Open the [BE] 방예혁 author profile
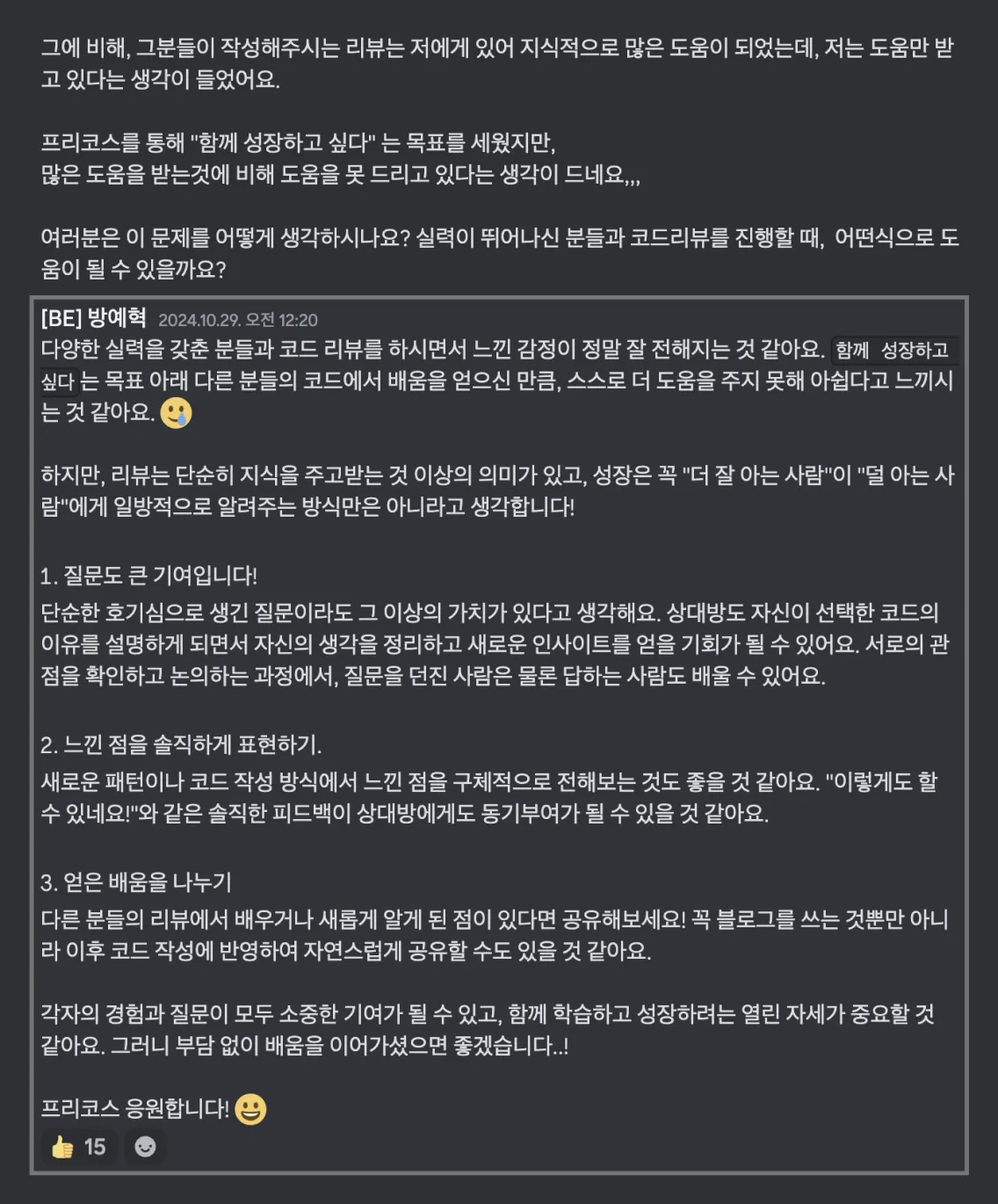 [x=93, y=318]
